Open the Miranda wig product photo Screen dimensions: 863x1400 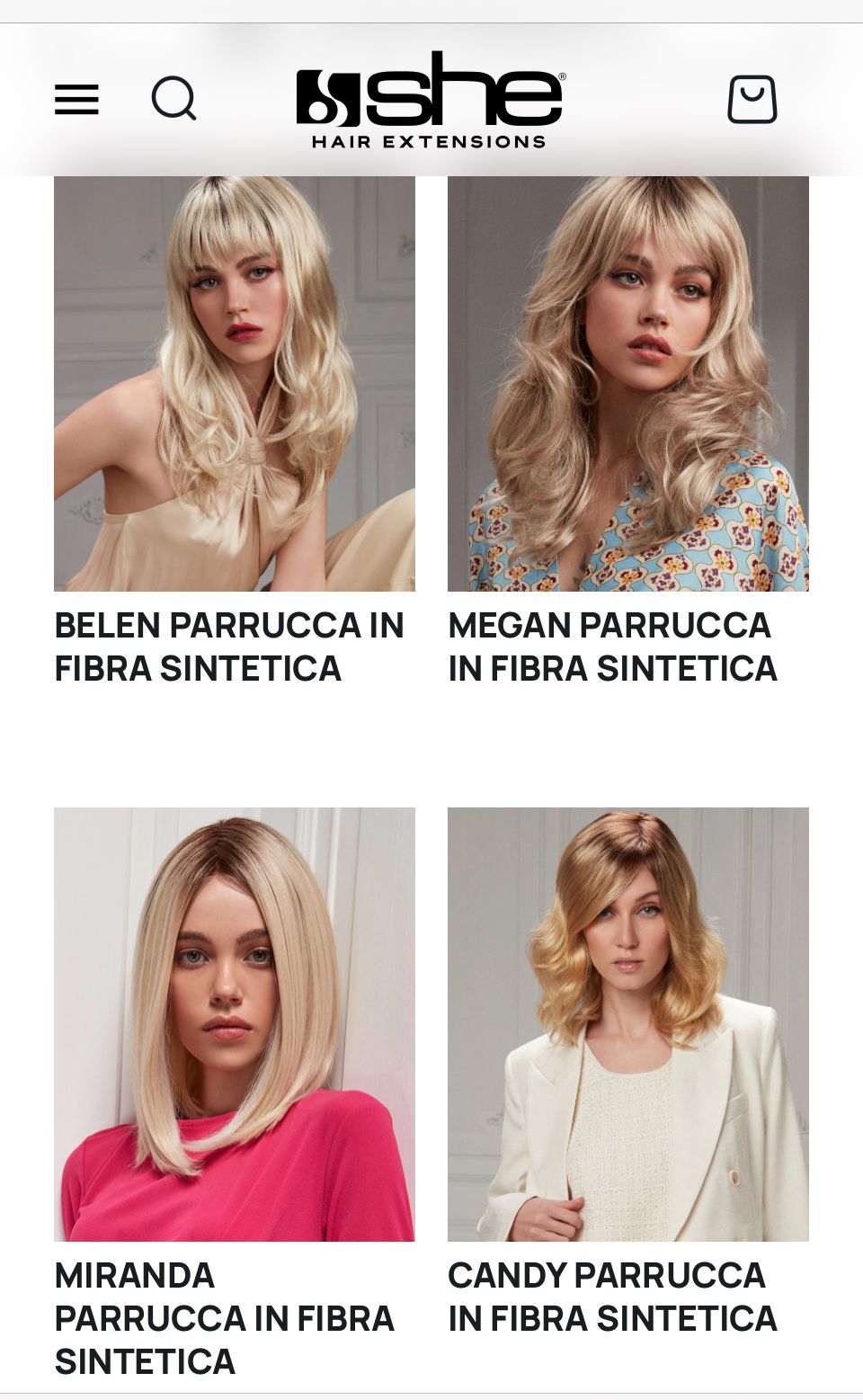[x=235, y=1023]
